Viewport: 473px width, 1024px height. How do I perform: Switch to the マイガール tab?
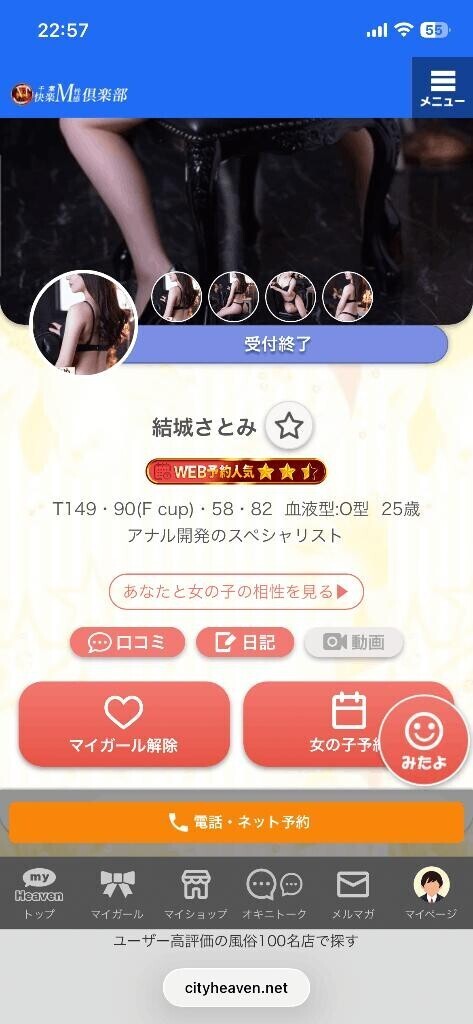pos(118,893)
